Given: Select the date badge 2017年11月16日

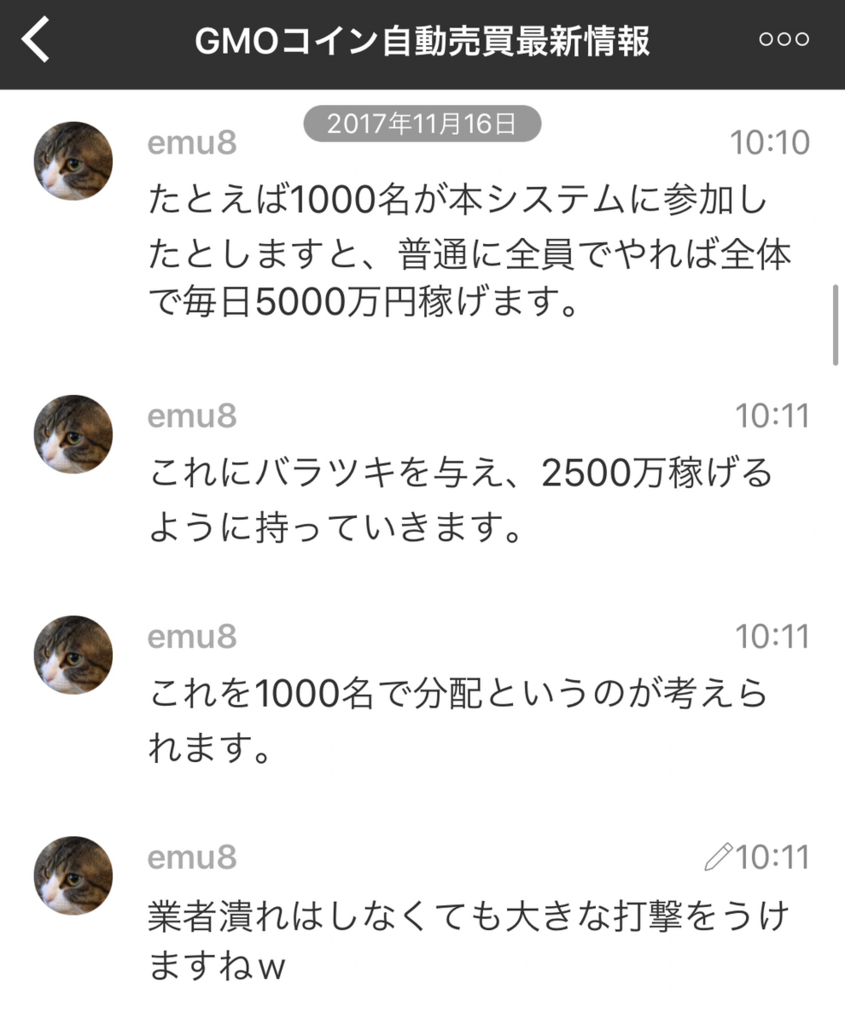Looking at the screenshot, I should click(x=422, y=124).
